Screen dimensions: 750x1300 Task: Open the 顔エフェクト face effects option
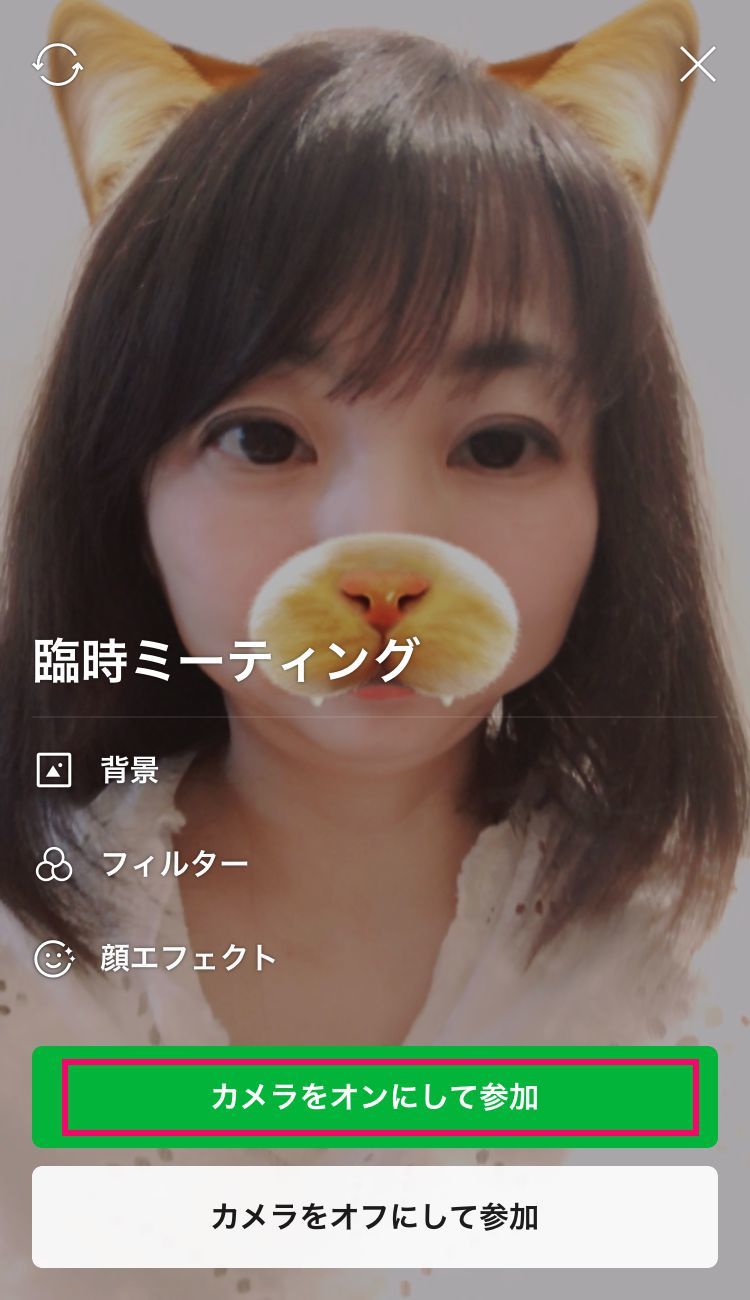155,958
